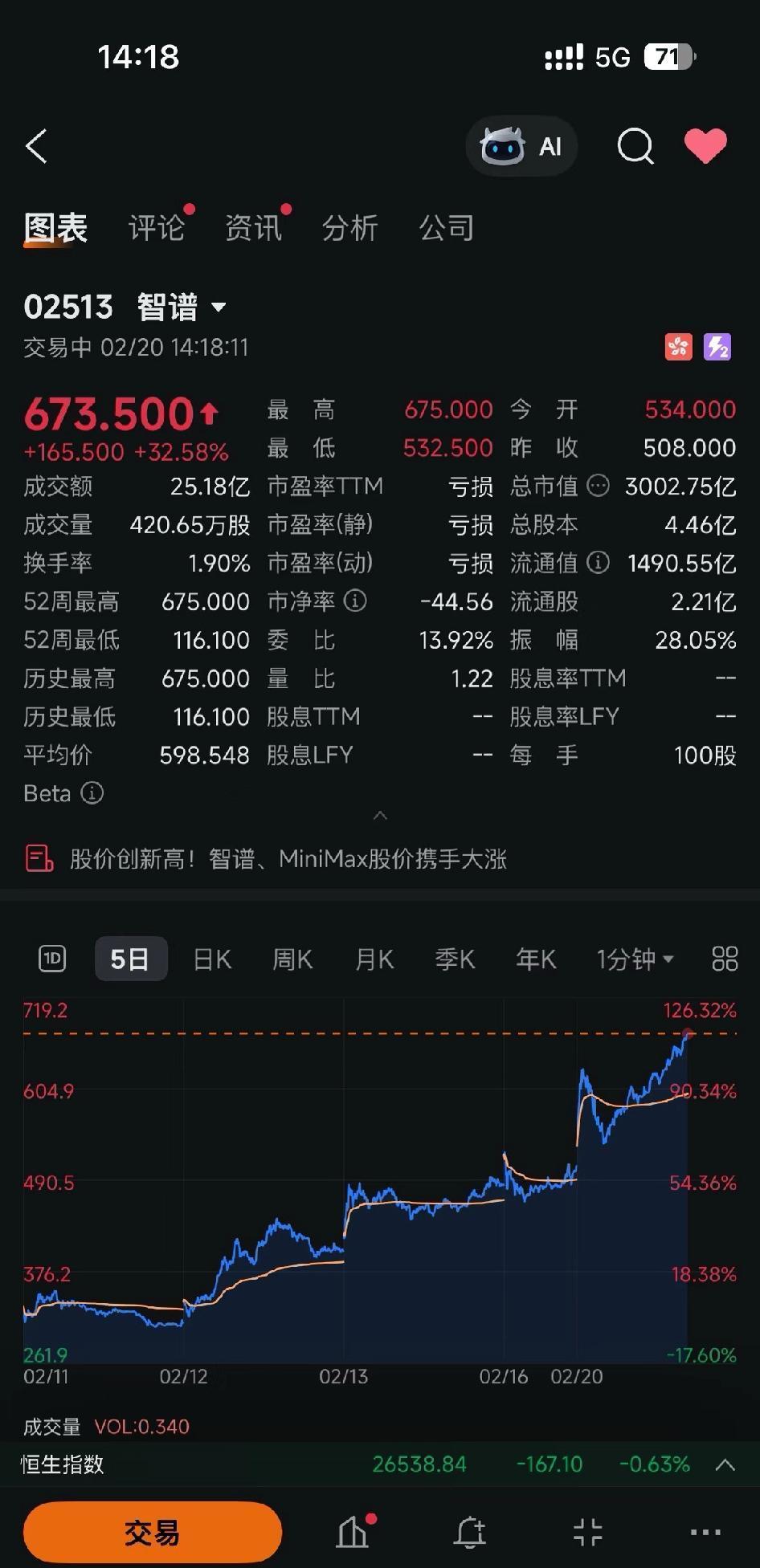The image size is (760, 1568).
Task: Tap the red news headline icon
Action: tap(37, 858)
